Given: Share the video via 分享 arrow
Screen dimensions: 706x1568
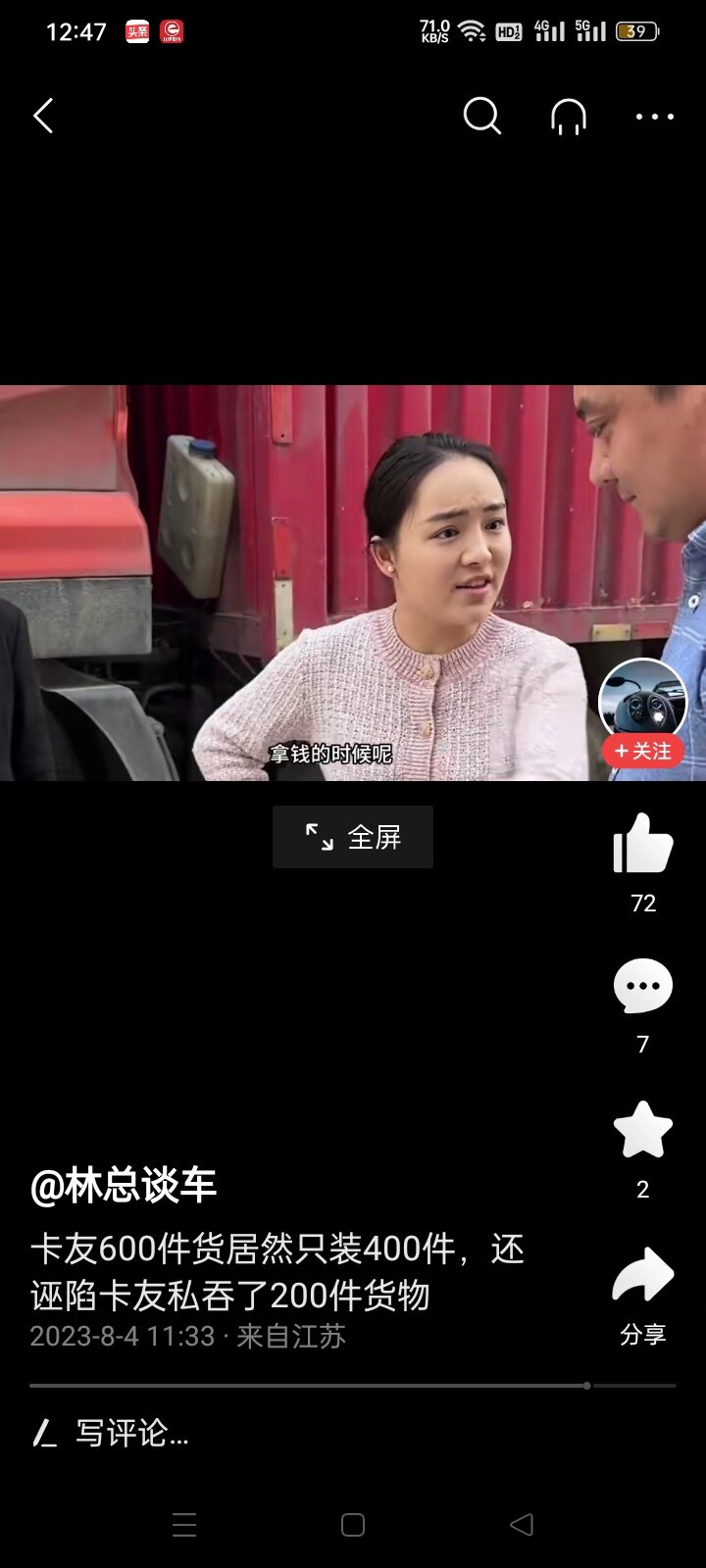Looking at the screenshot, I should pos(642,1275).
